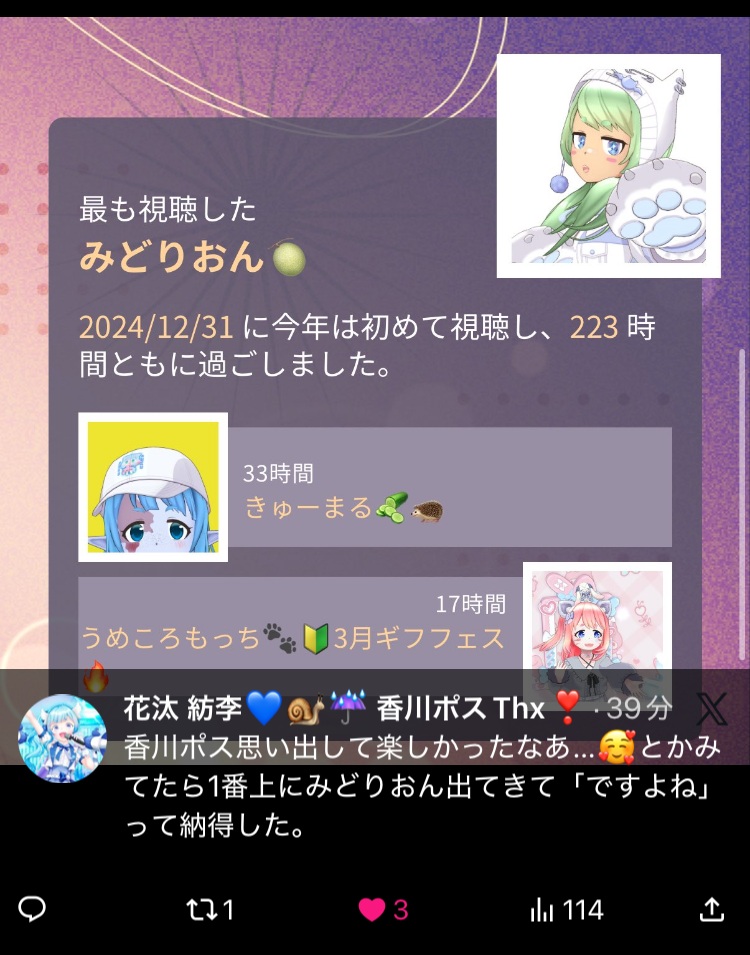The width and height of the screenshot is (750, 955).
Task: View post analytics showing 114 views
Action: [x=543, y=909]
